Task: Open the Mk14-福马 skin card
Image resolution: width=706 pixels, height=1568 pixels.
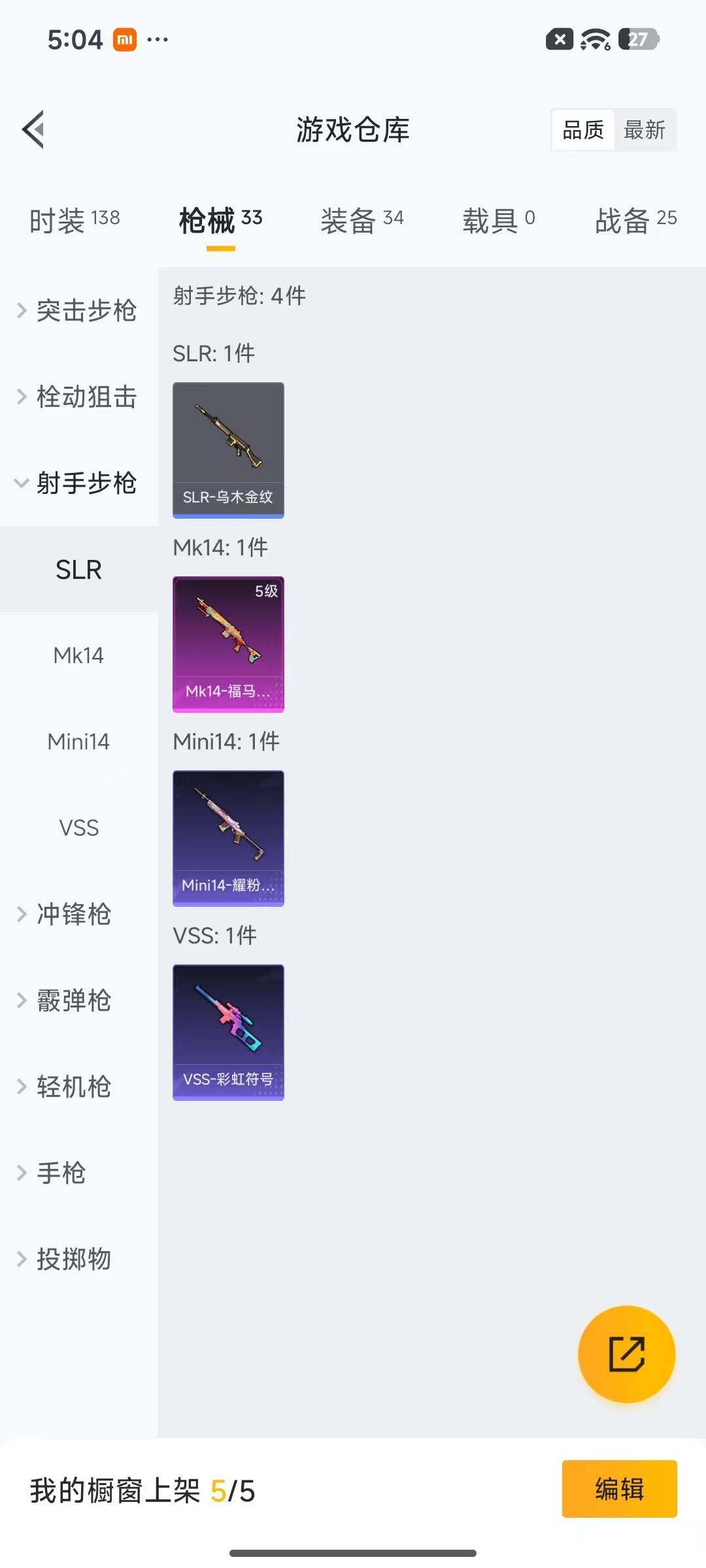Action: (x=228, y=644)
